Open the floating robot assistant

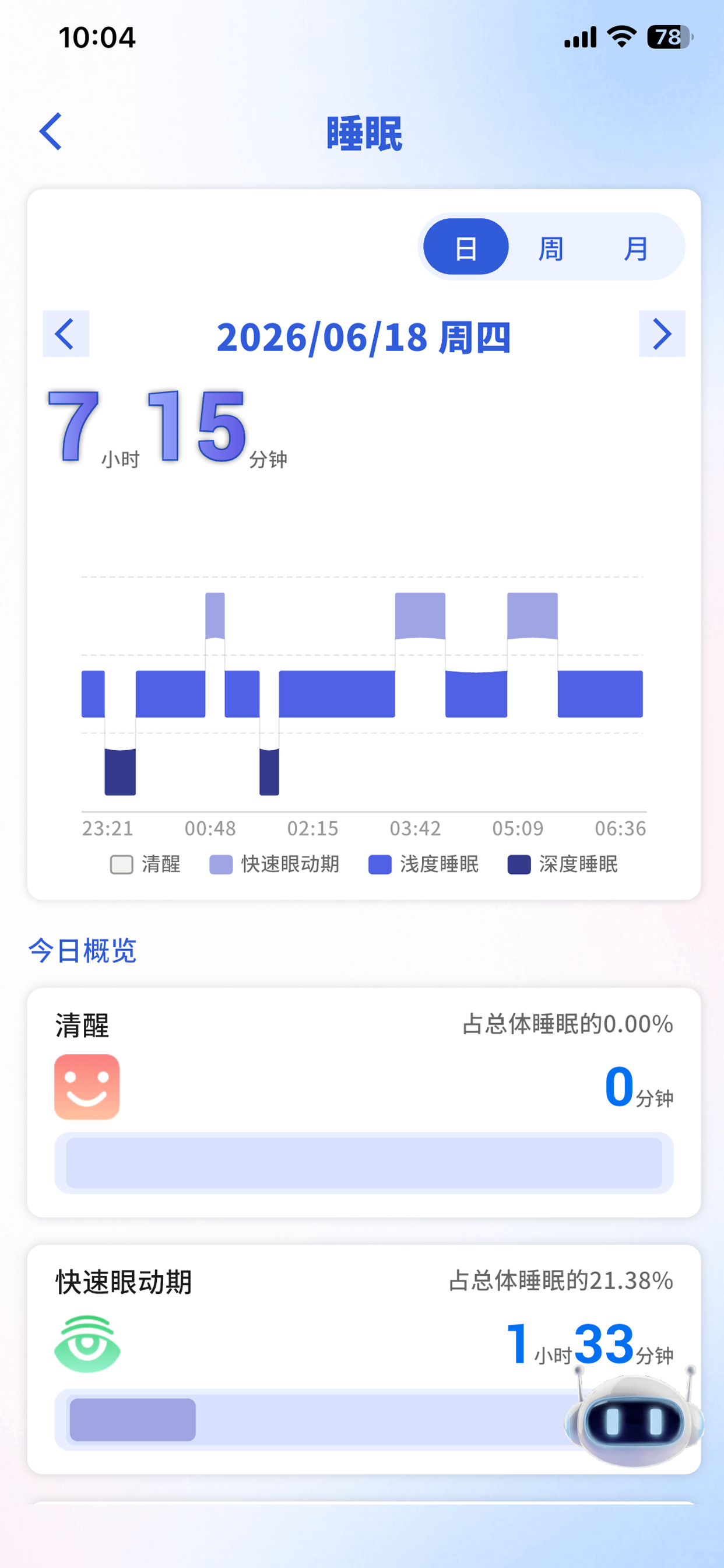pos(634,1416)
